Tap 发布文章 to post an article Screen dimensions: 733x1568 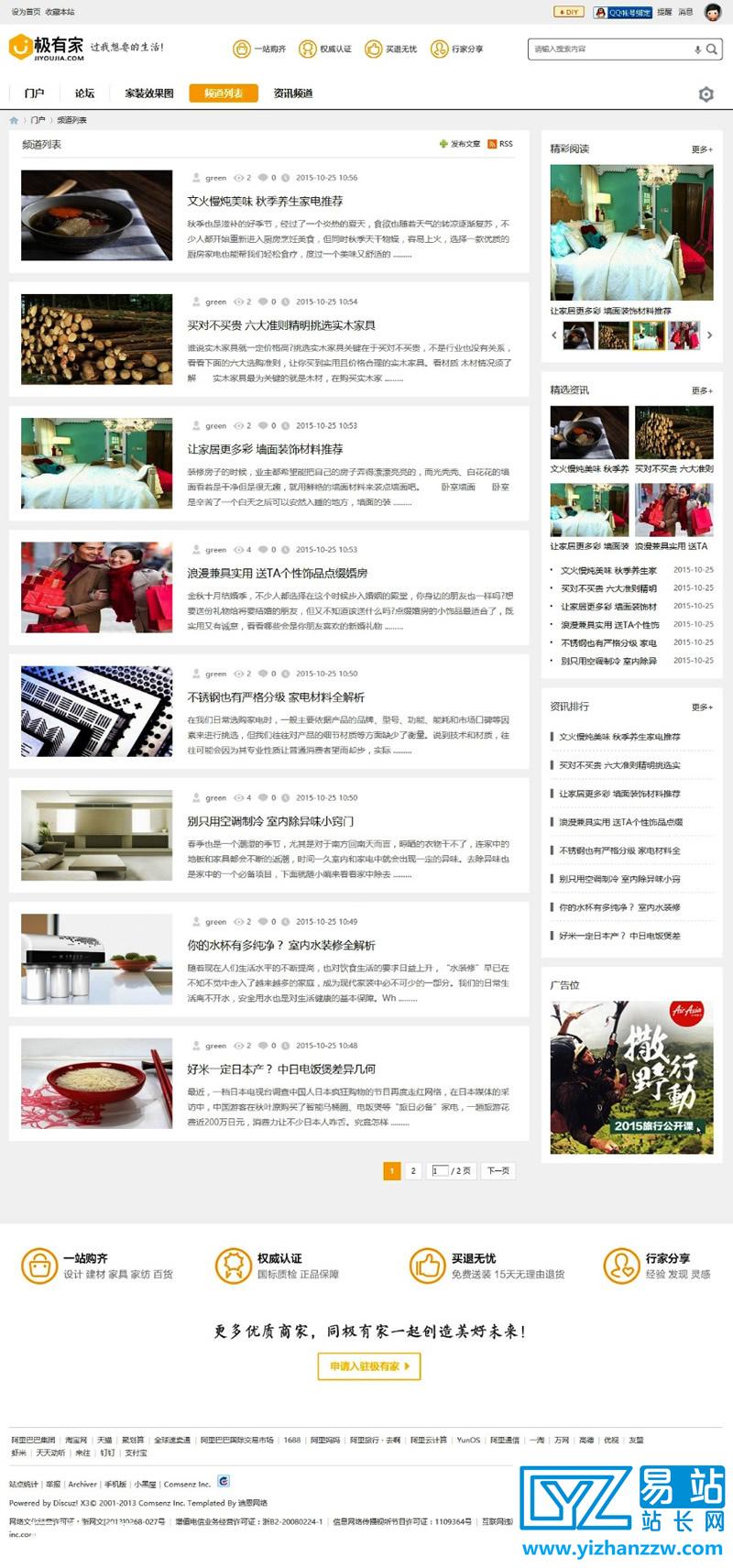tap(460, 144)
